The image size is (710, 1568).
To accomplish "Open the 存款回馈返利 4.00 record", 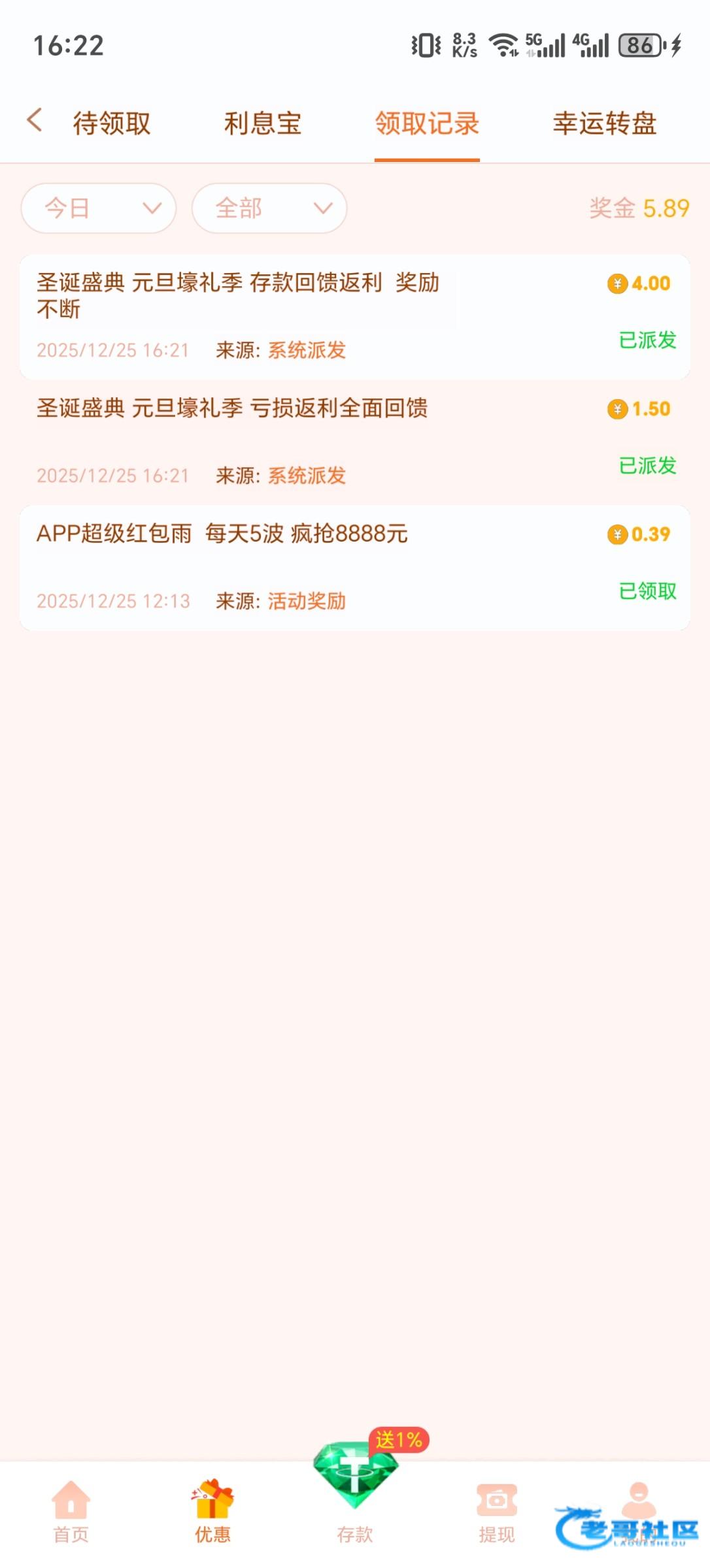I will (x=354, y=317).
